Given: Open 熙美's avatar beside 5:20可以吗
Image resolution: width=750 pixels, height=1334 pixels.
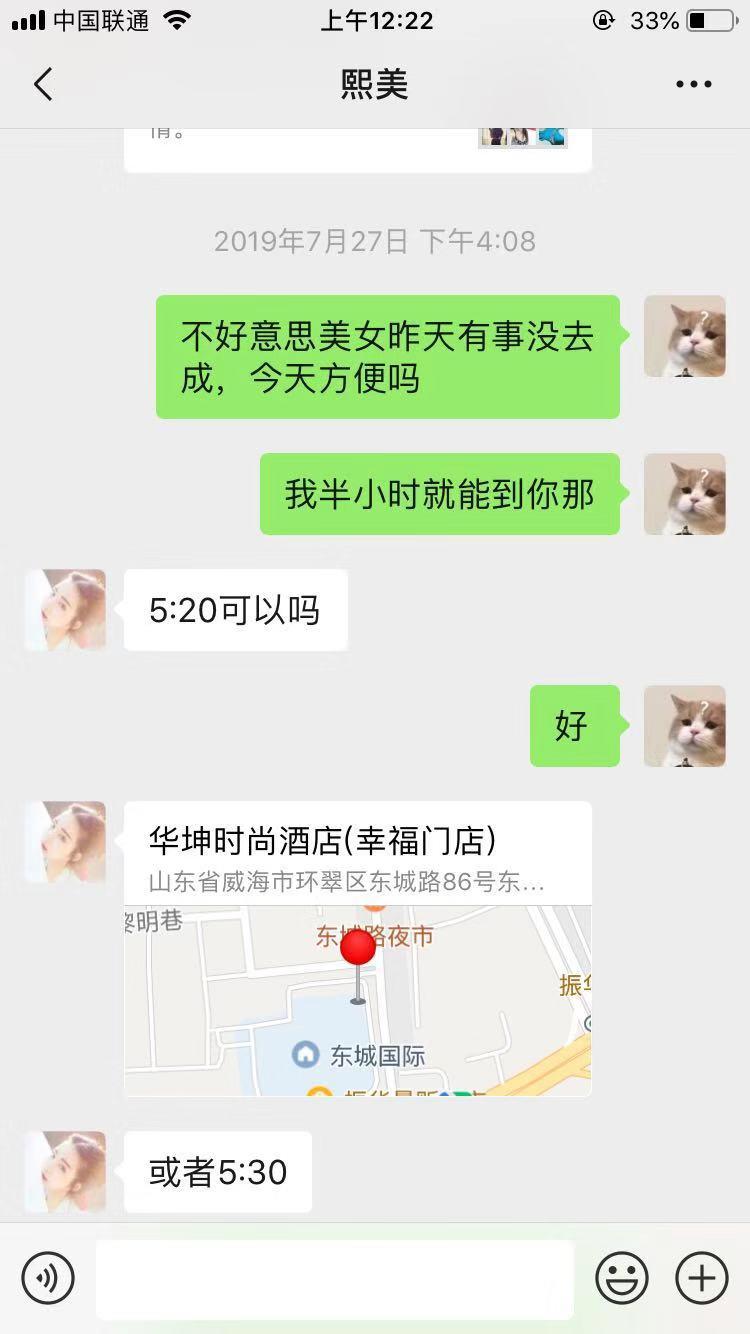Looking at the screenshot, I should tap(66, 610).
